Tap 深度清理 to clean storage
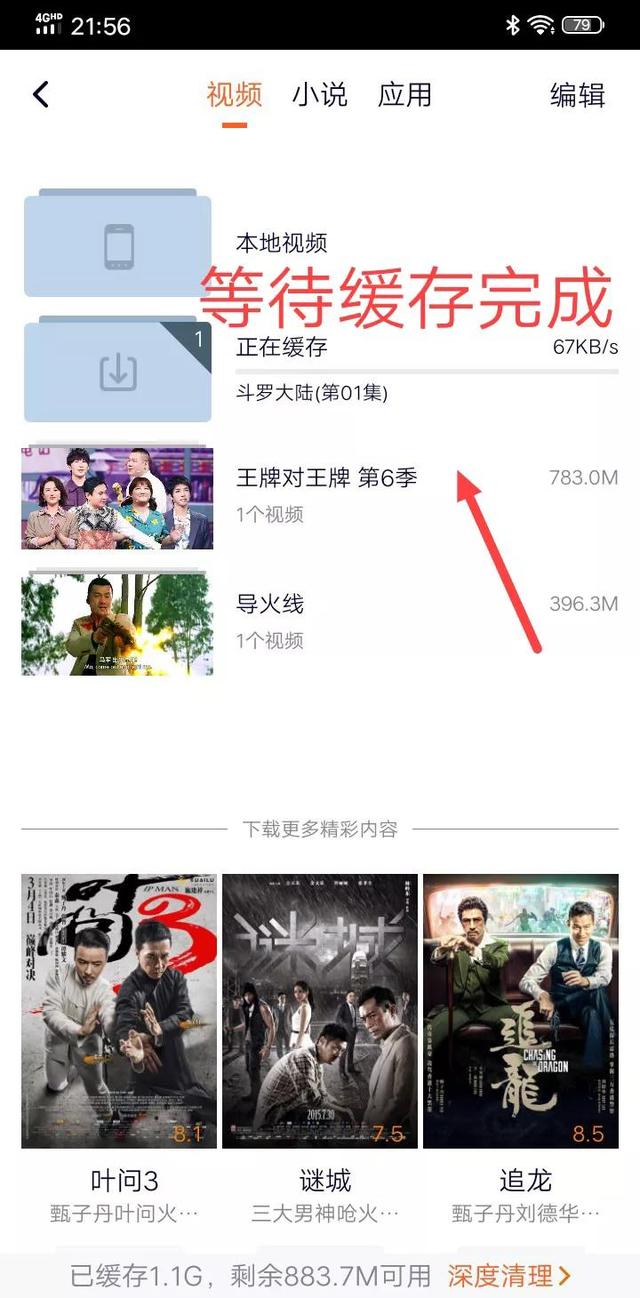The height and width of the screenshot is (1298, 640). point(509,1275)
